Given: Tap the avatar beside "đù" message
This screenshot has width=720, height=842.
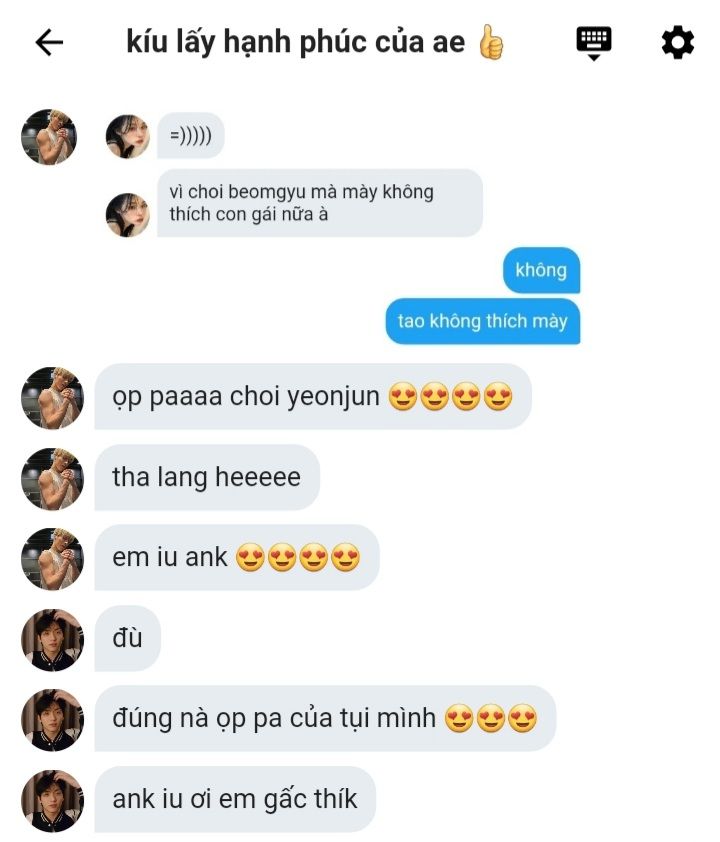Looking at the screenshot, I should pos(52,639).
